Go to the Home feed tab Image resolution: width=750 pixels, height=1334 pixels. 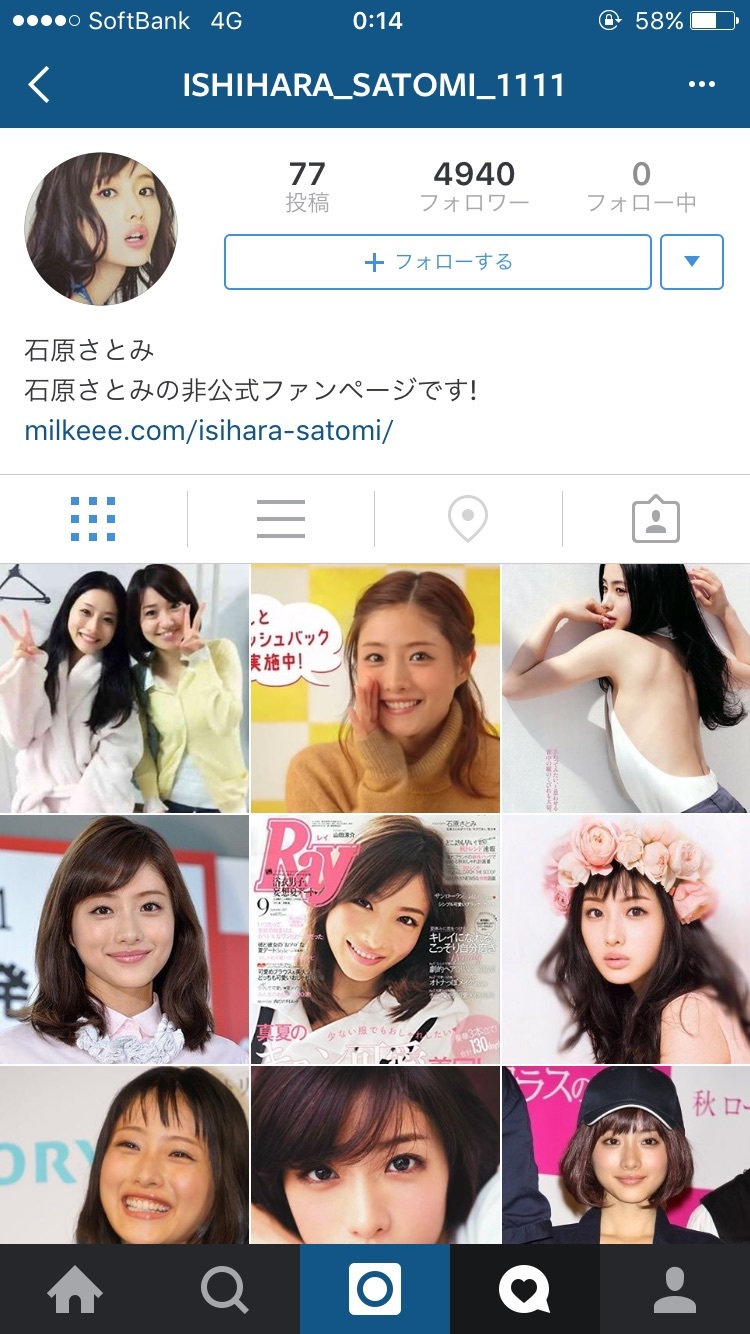coord(75,1290)
